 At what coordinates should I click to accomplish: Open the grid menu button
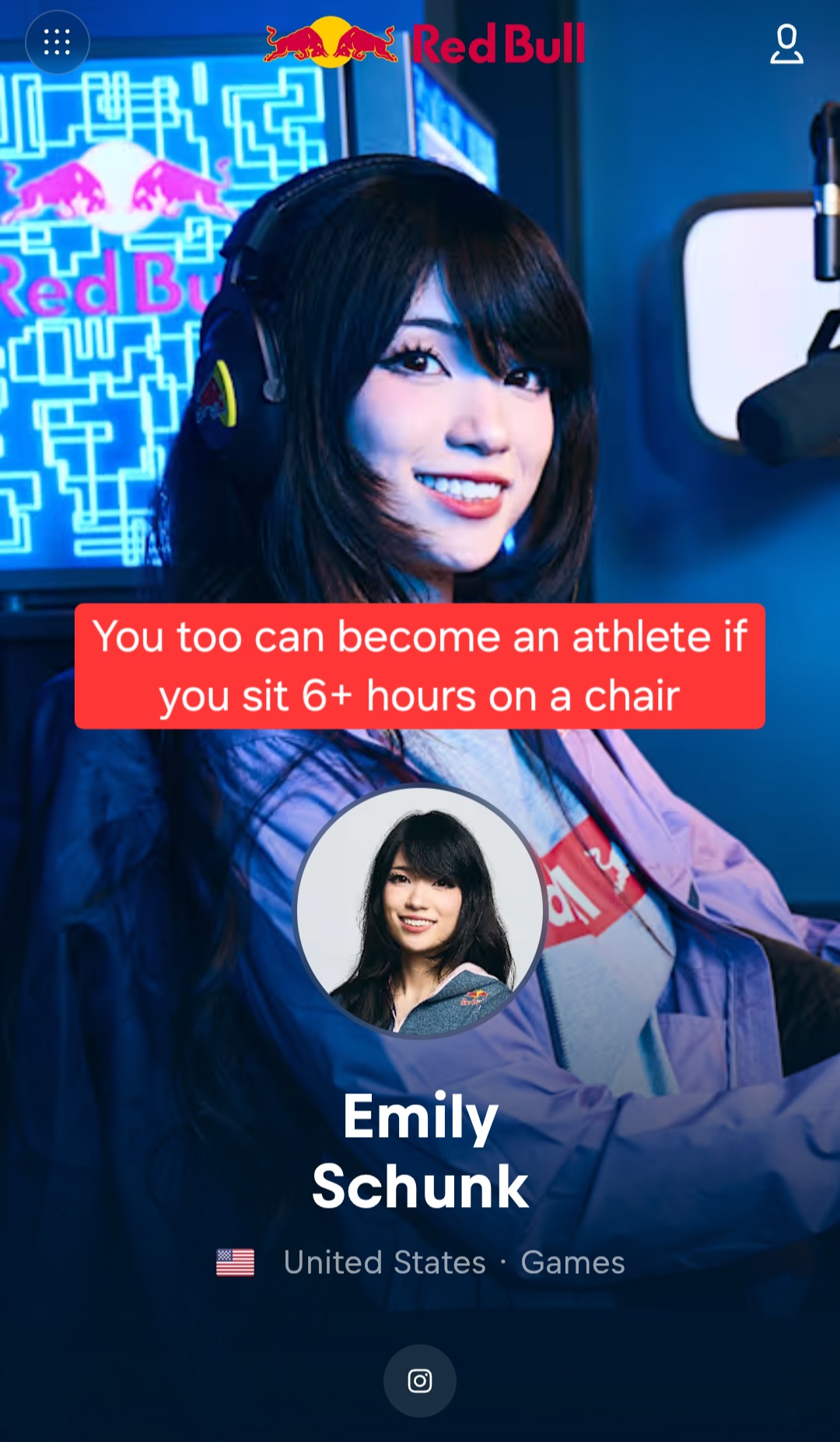click(x=57, y=42)
